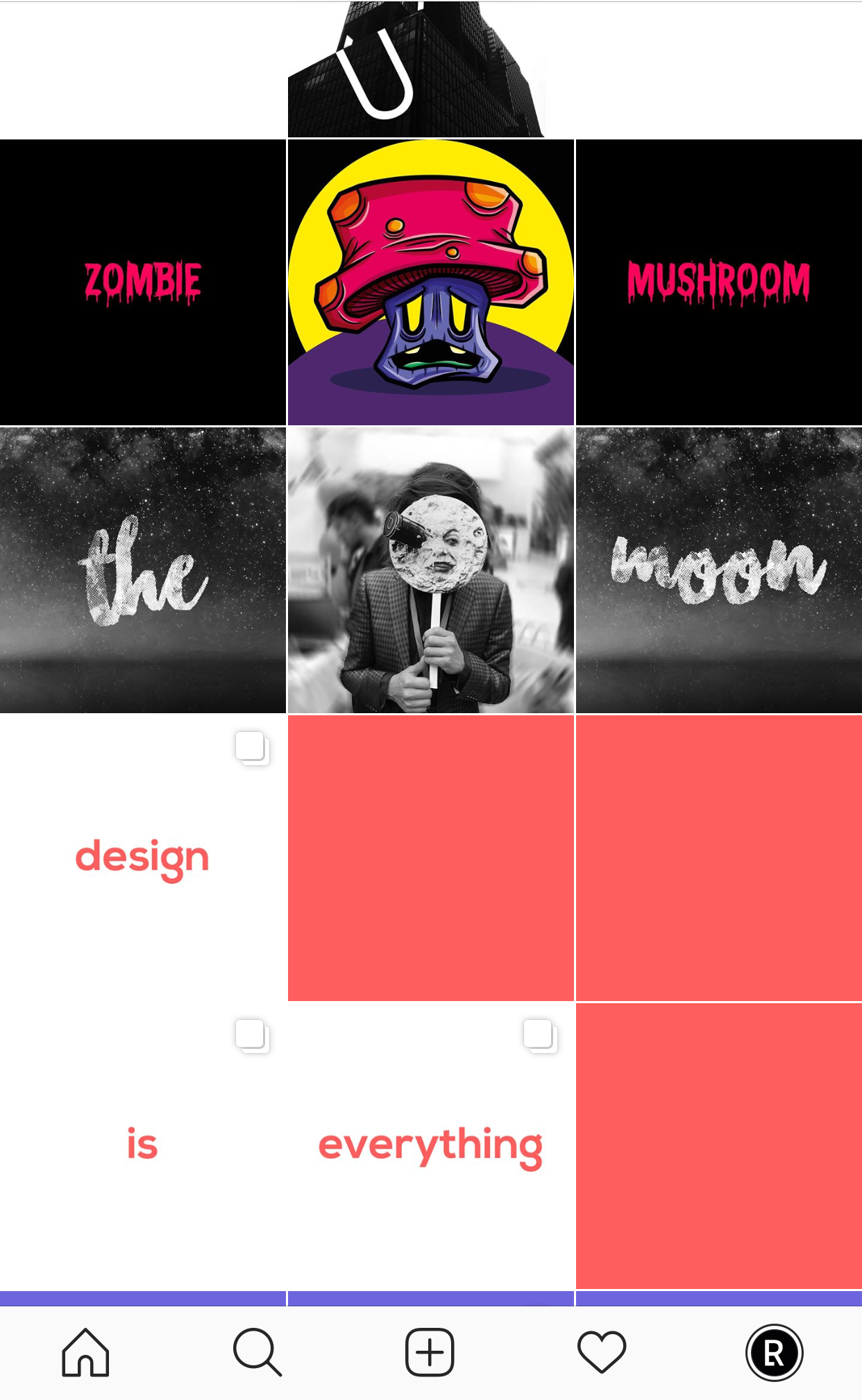The image size is (862, 1400).
Task: Open the black building photo post
Action: tap(431, 69)
